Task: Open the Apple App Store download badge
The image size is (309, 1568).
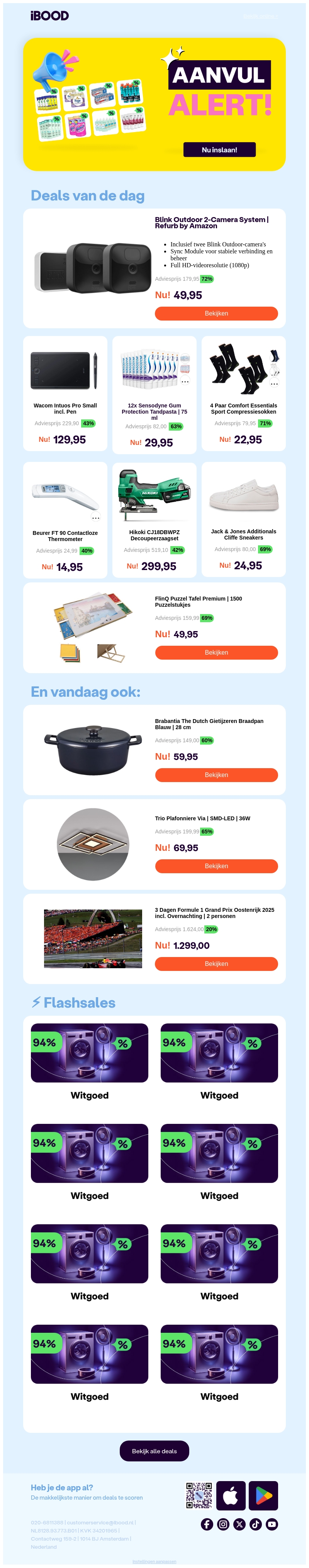Action: (x=231, y=1495)
